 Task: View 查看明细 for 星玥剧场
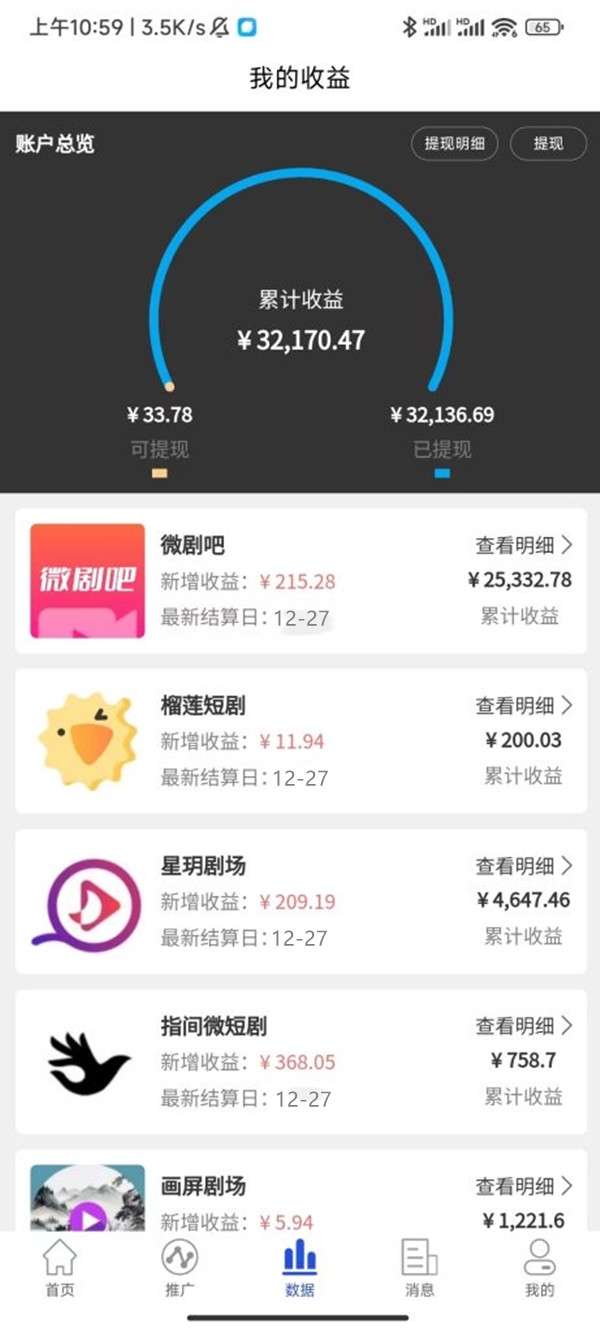pos(524,865)
